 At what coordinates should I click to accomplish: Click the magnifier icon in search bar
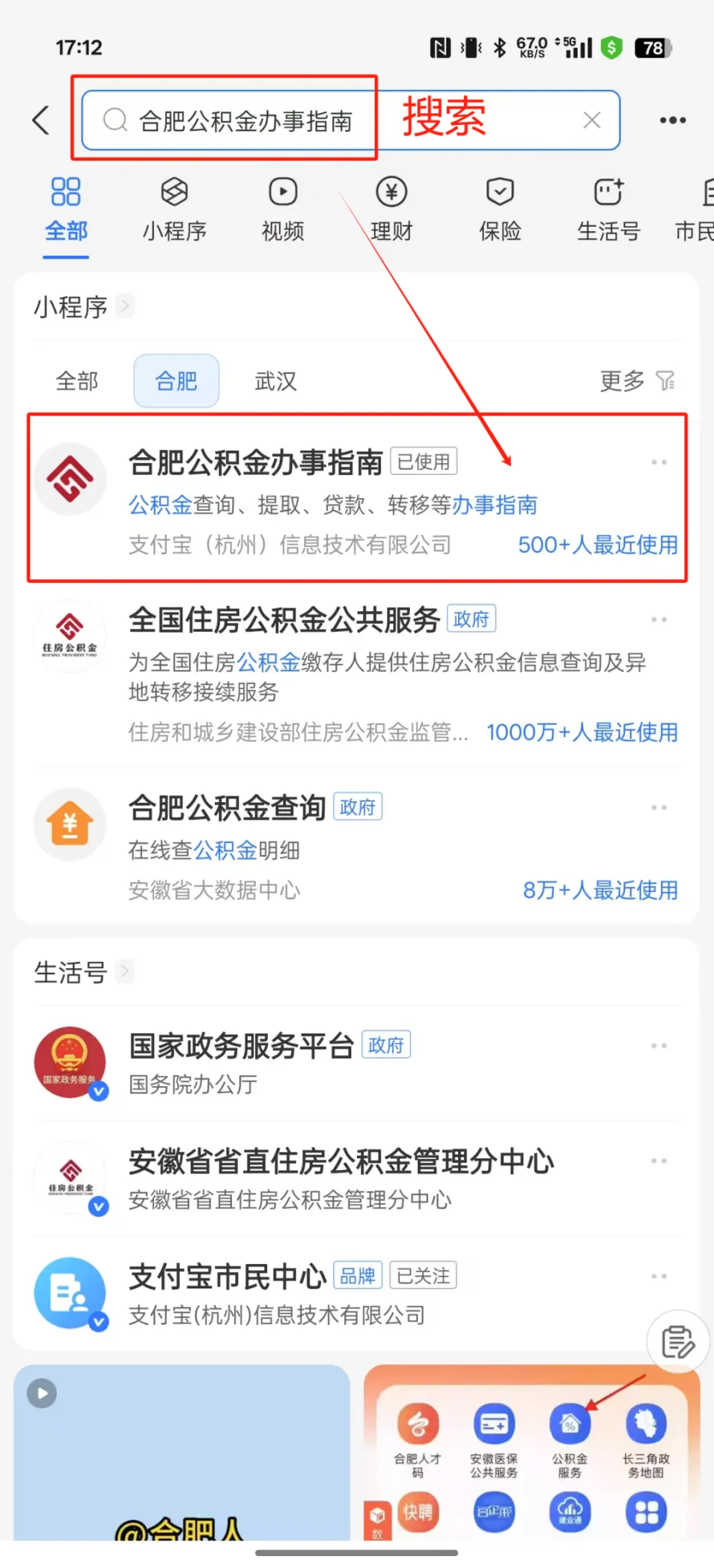[115, 120]
